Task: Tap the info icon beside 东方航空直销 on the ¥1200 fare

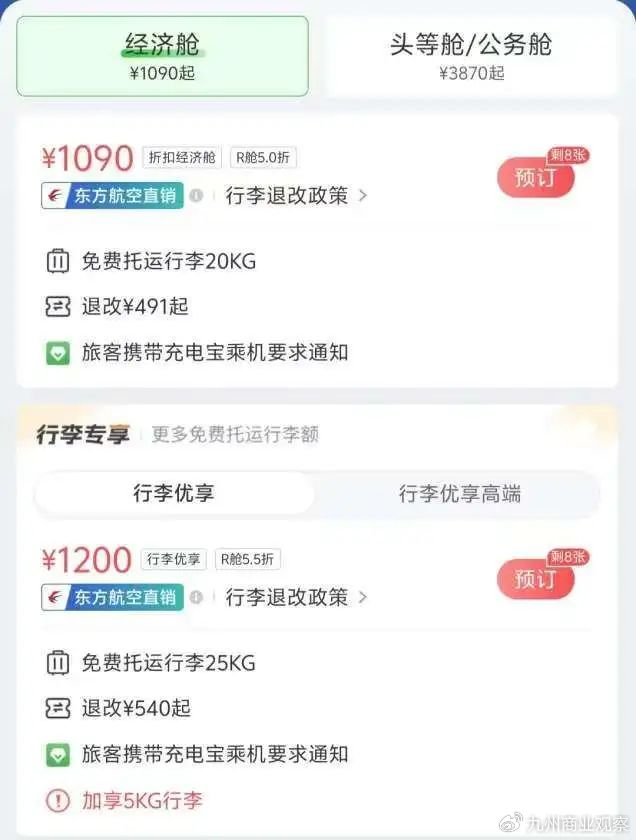Action: point(196,597)
